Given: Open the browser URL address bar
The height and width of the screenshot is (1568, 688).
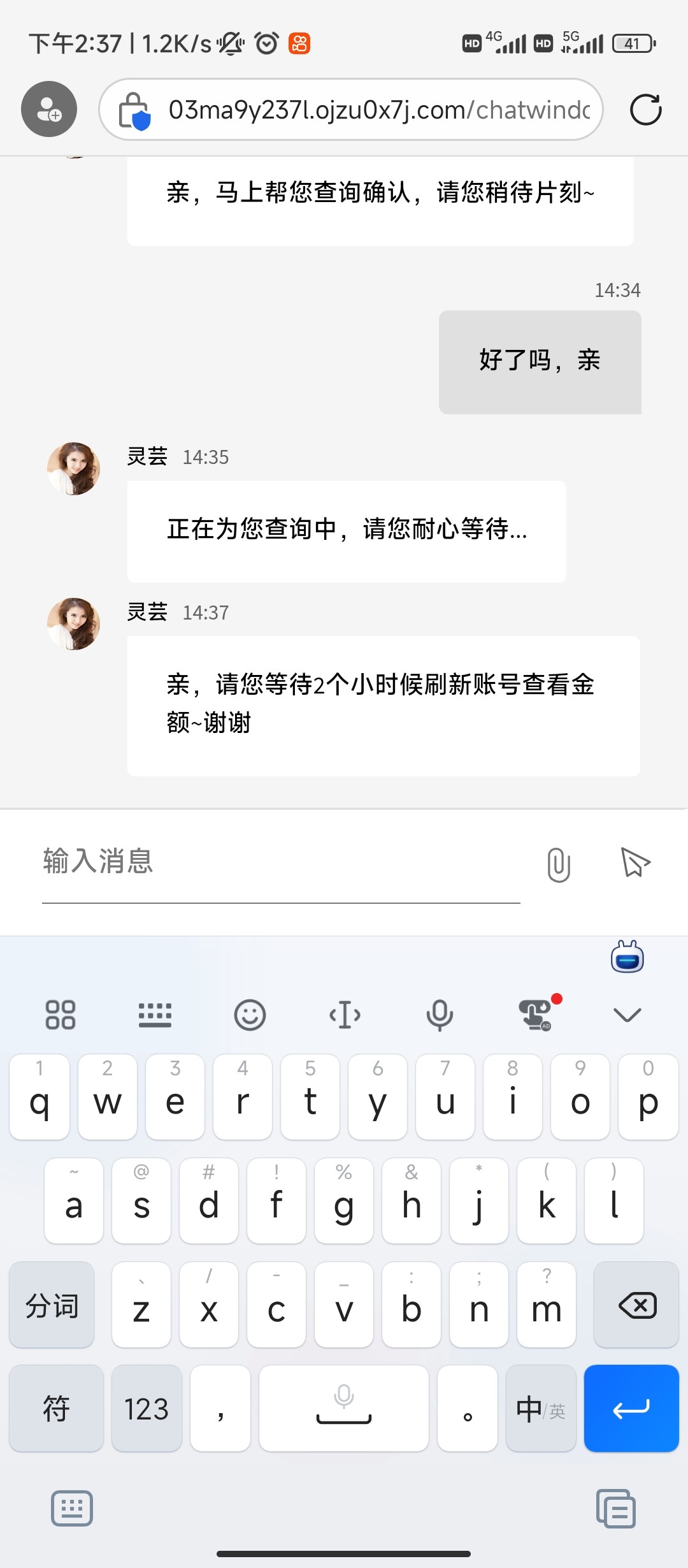Looking at the screenshot, I should coord(379,110).
